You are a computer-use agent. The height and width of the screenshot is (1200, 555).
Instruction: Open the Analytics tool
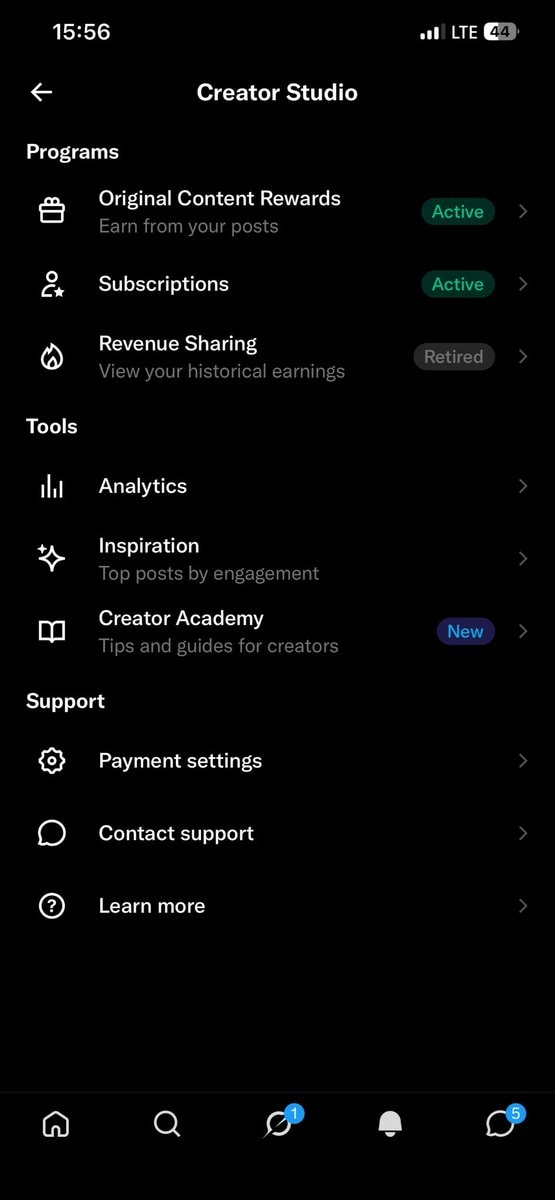coord(277,486)
